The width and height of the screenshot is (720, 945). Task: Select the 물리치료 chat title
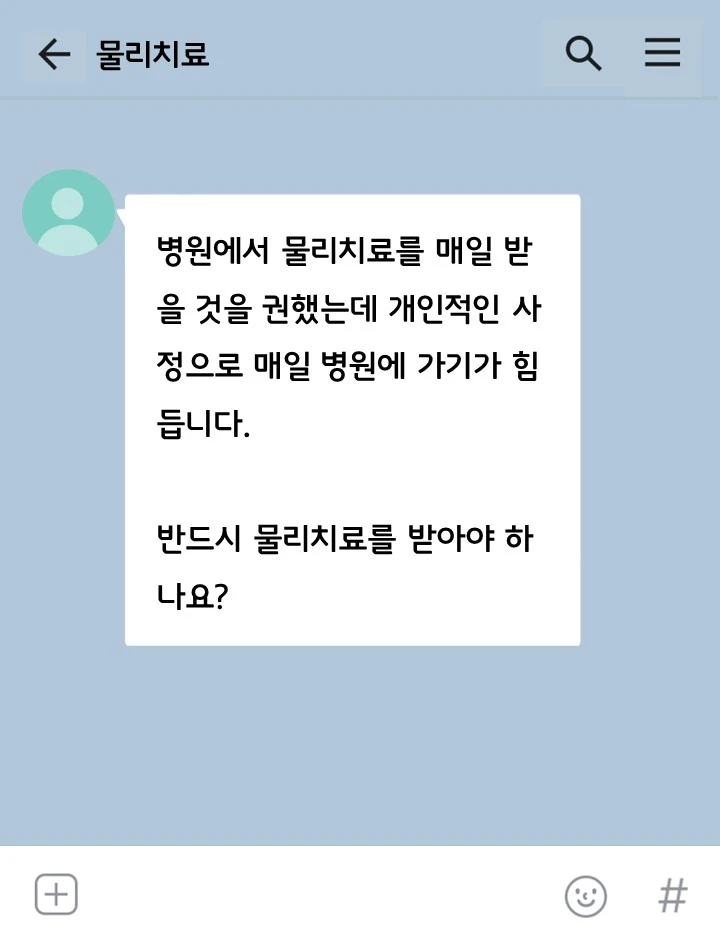[x=152, y=54]
